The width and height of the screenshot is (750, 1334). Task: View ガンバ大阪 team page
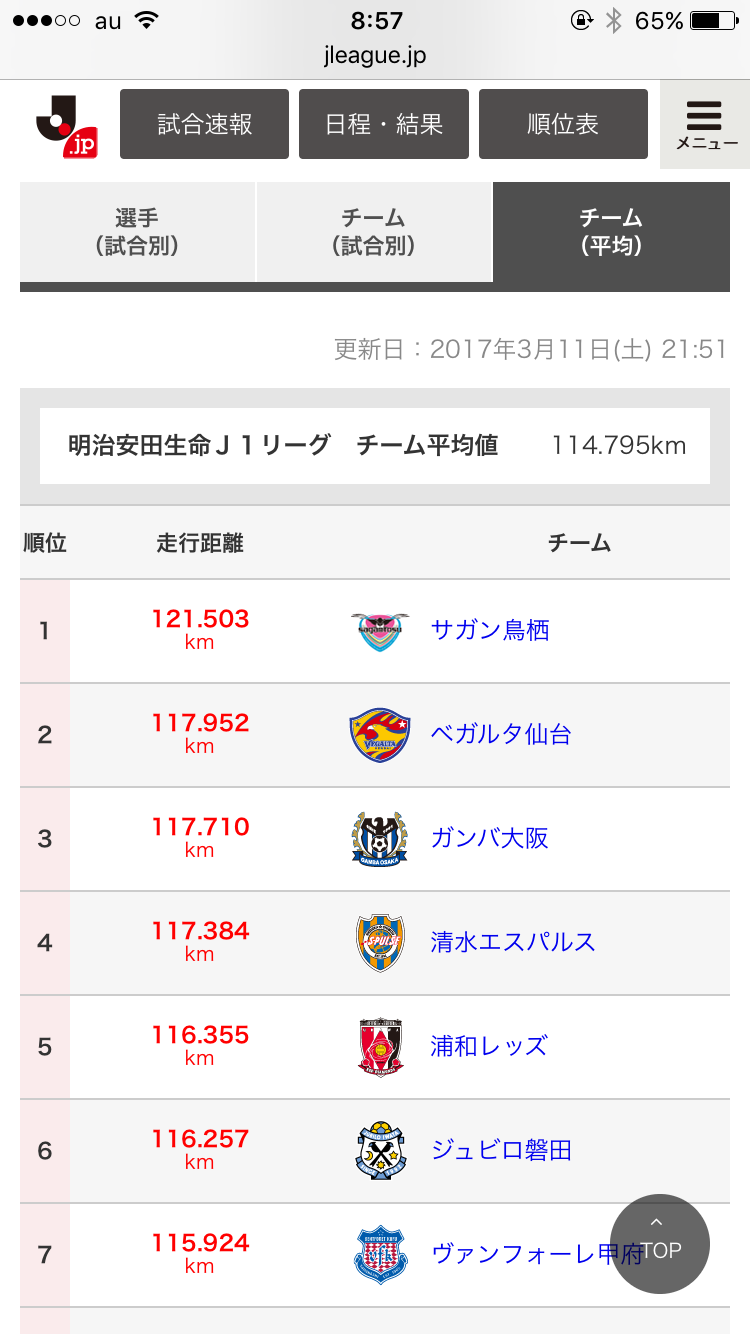coord(490,839)
